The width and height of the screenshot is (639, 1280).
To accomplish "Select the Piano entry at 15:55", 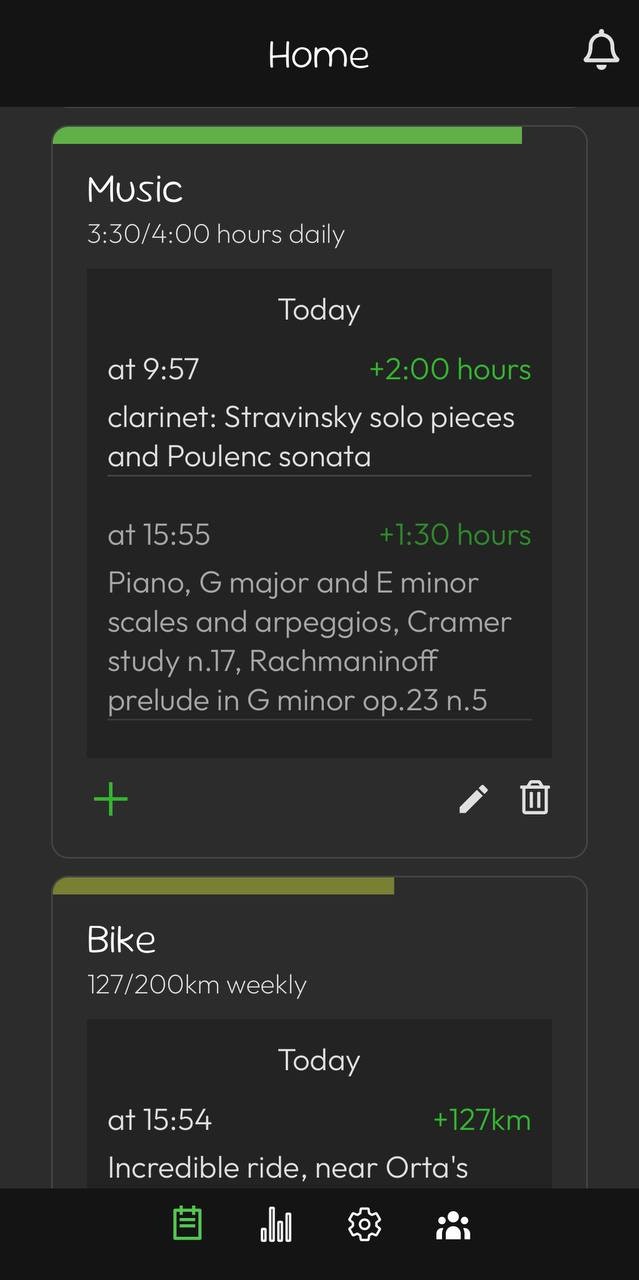I will [318, 620].
